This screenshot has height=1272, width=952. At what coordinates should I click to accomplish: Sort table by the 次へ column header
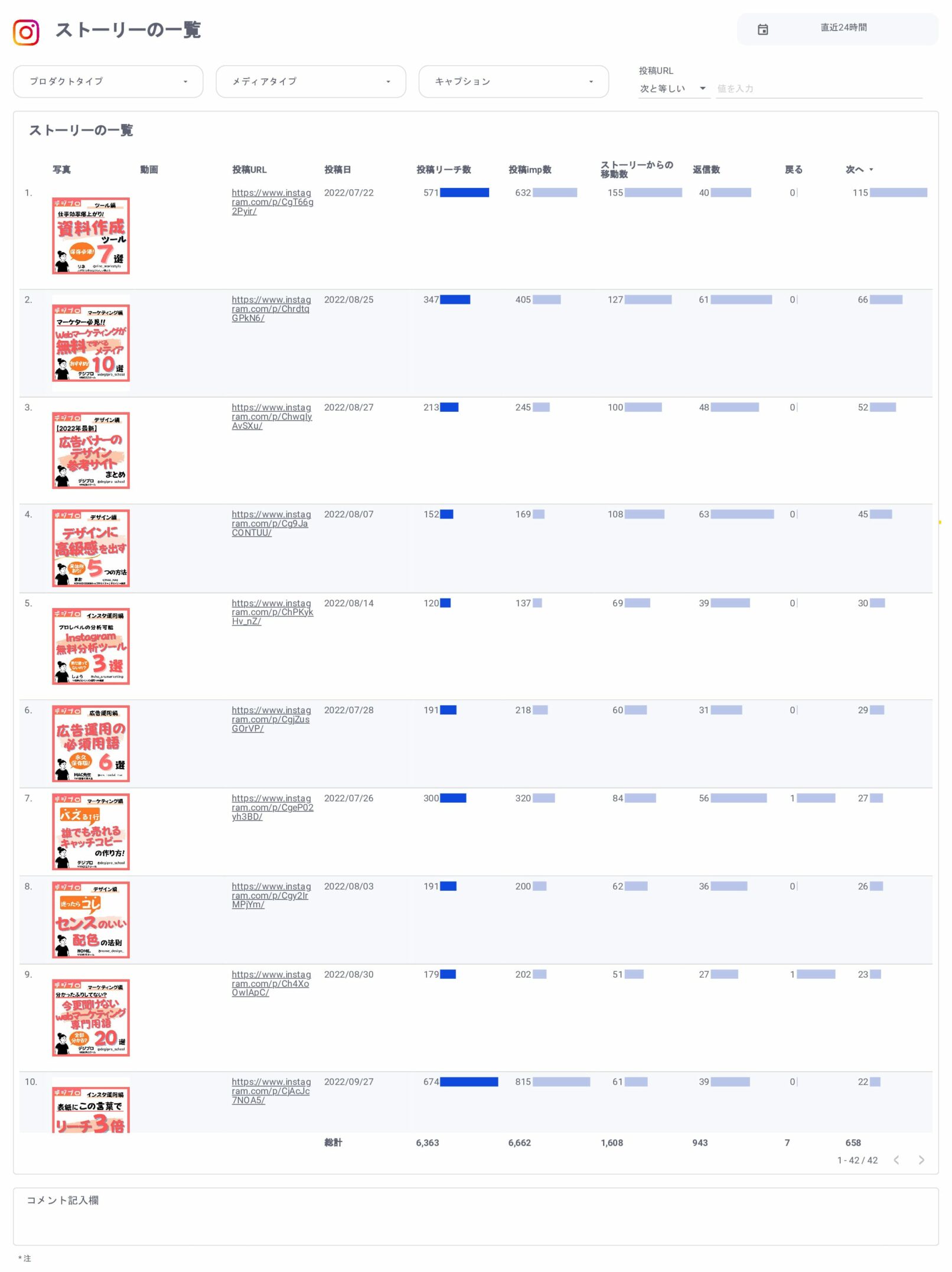pos(854,170)
